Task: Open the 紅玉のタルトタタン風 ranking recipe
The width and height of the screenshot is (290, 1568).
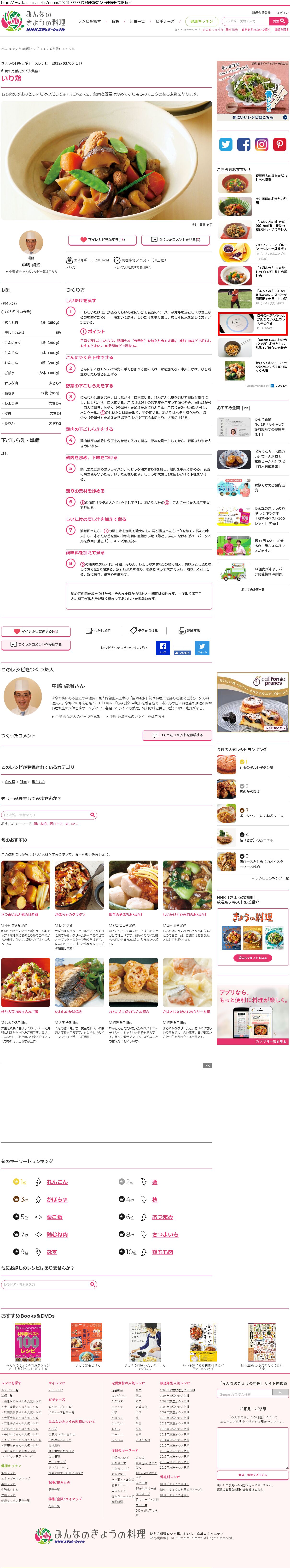Action: (x=256, y=768)
